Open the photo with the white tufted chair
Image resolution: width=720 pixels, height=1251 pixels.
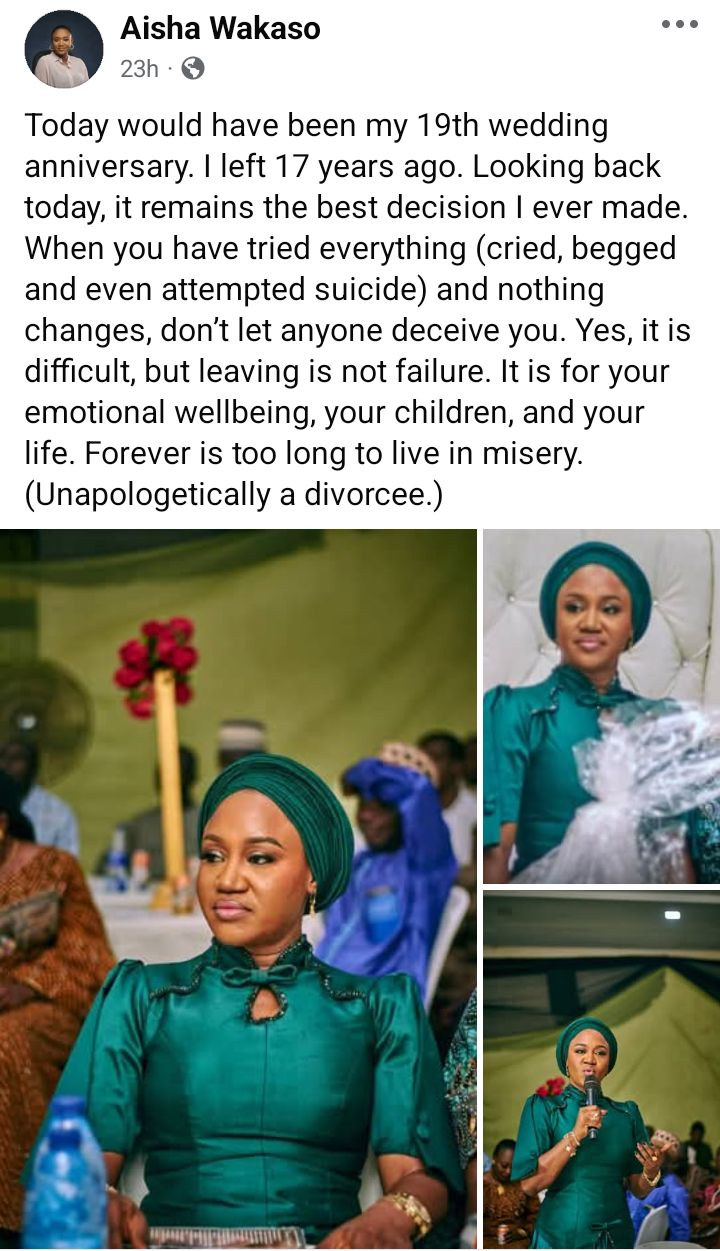click(601, 706)
